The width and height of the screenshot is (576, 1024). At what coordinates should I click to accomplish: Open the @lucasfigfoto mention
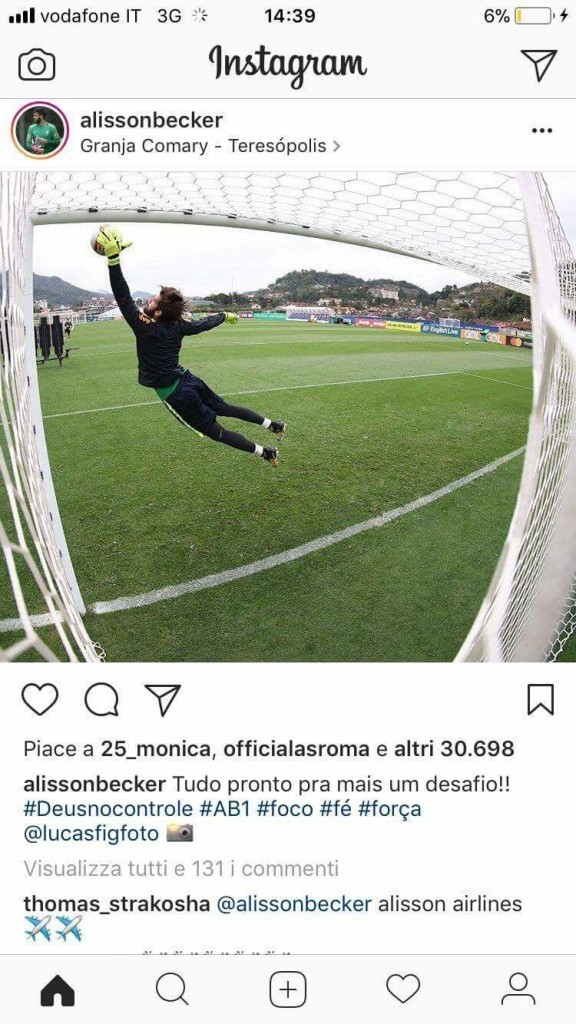pos(91,834)
